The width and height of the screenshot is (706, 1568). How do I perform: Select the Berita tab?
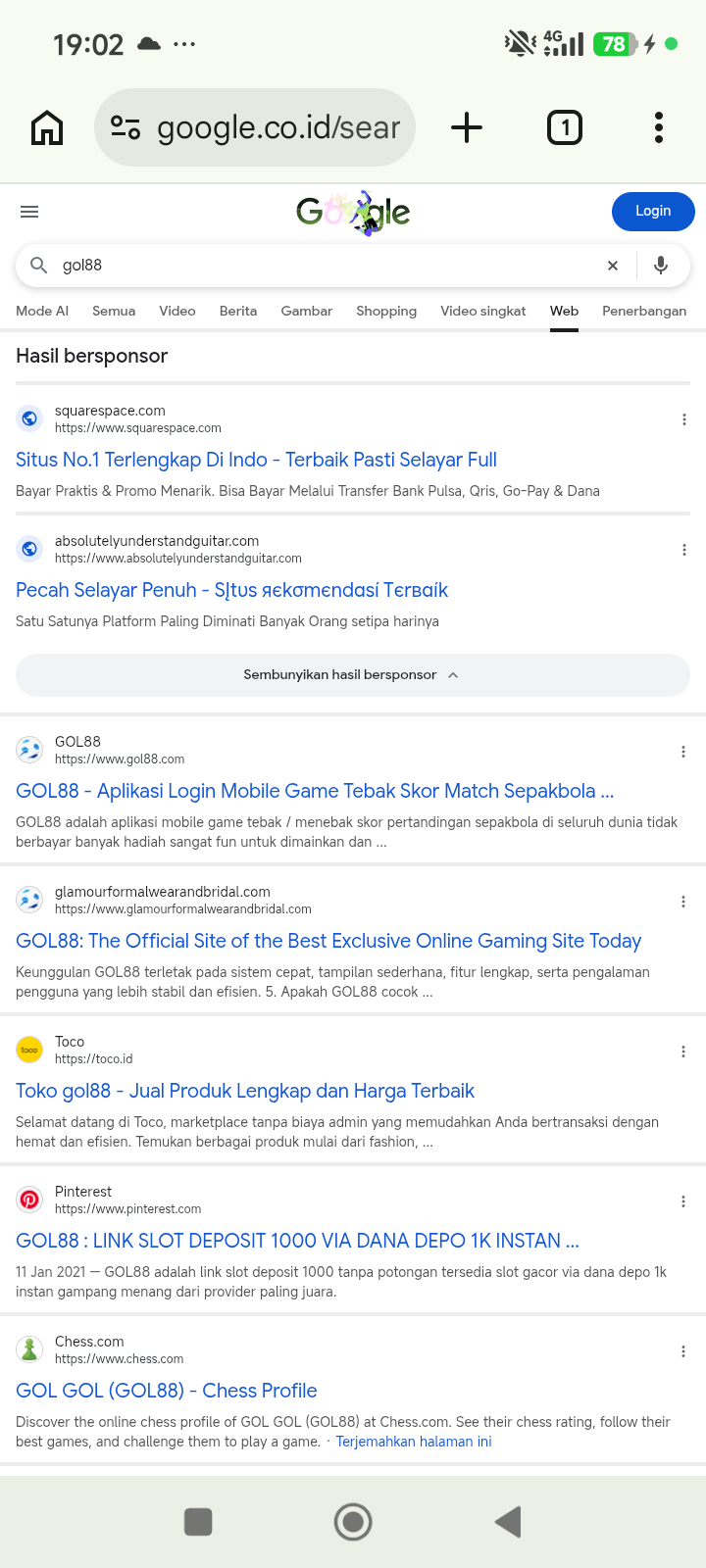[238, 311]
